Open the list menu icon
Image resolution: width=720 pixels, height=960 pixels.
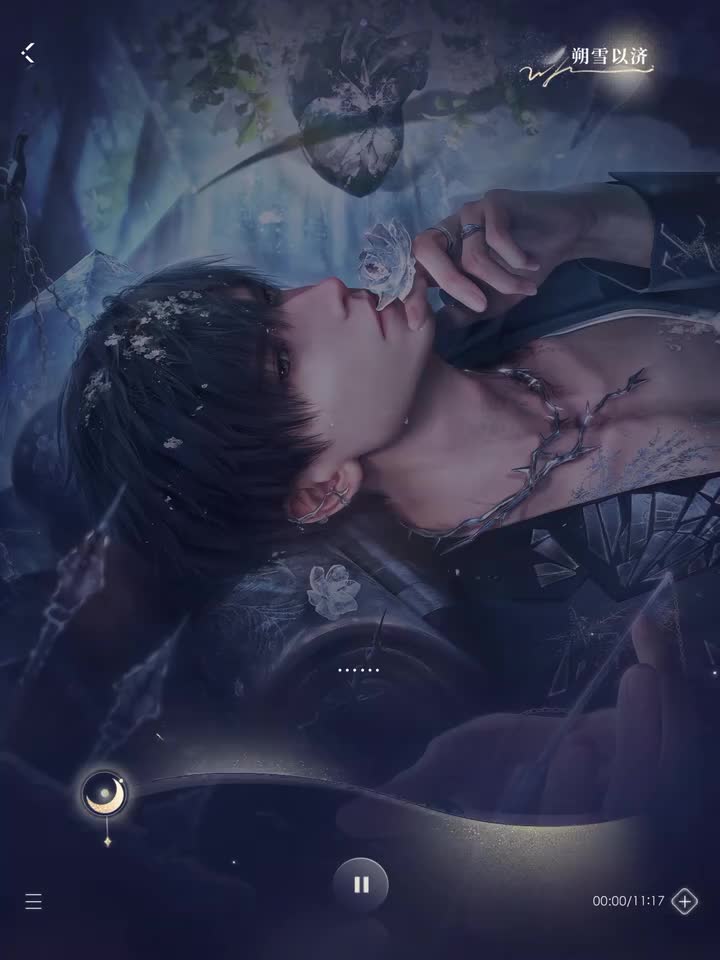click(x=34, y=901)
